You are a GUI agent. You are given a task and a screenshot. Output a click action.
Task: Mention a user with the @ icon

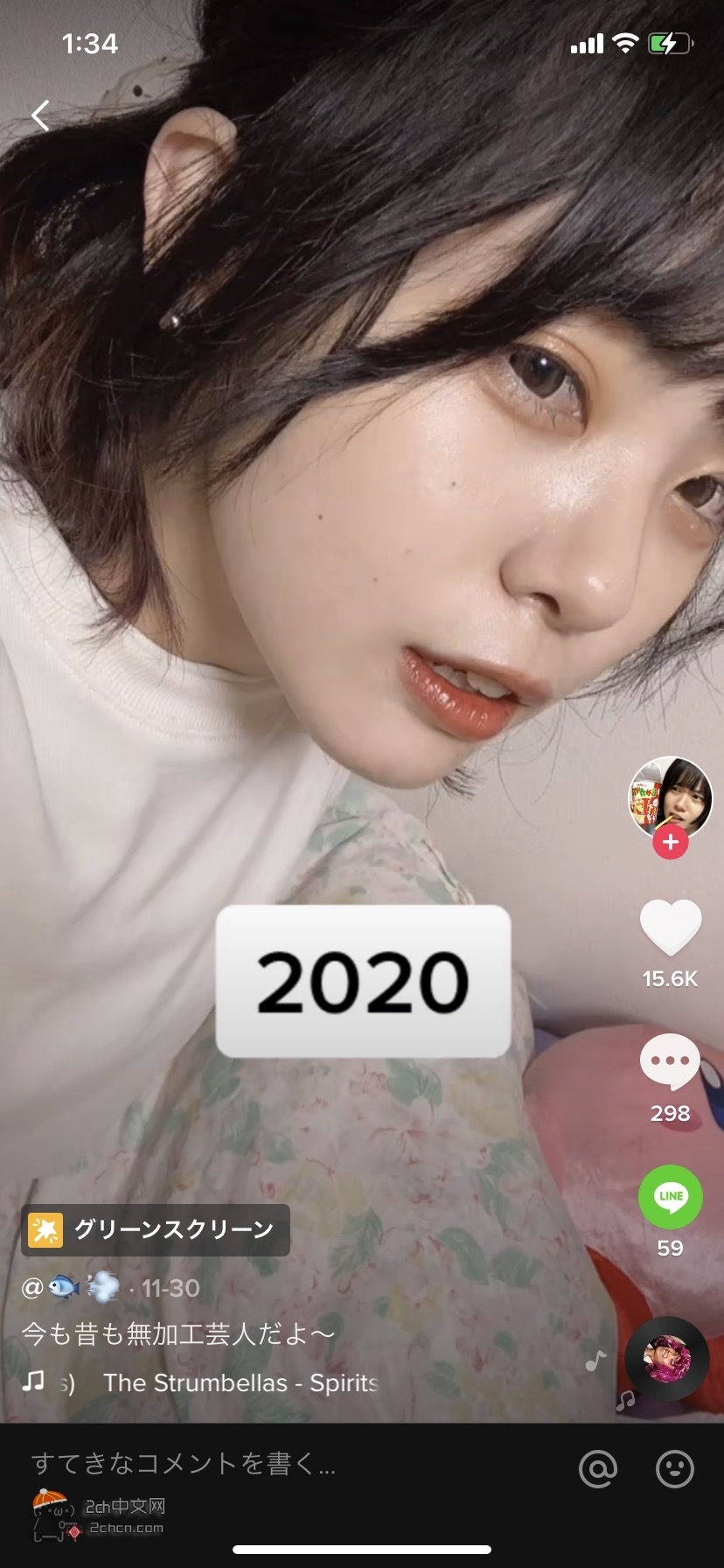point(598,1468)
